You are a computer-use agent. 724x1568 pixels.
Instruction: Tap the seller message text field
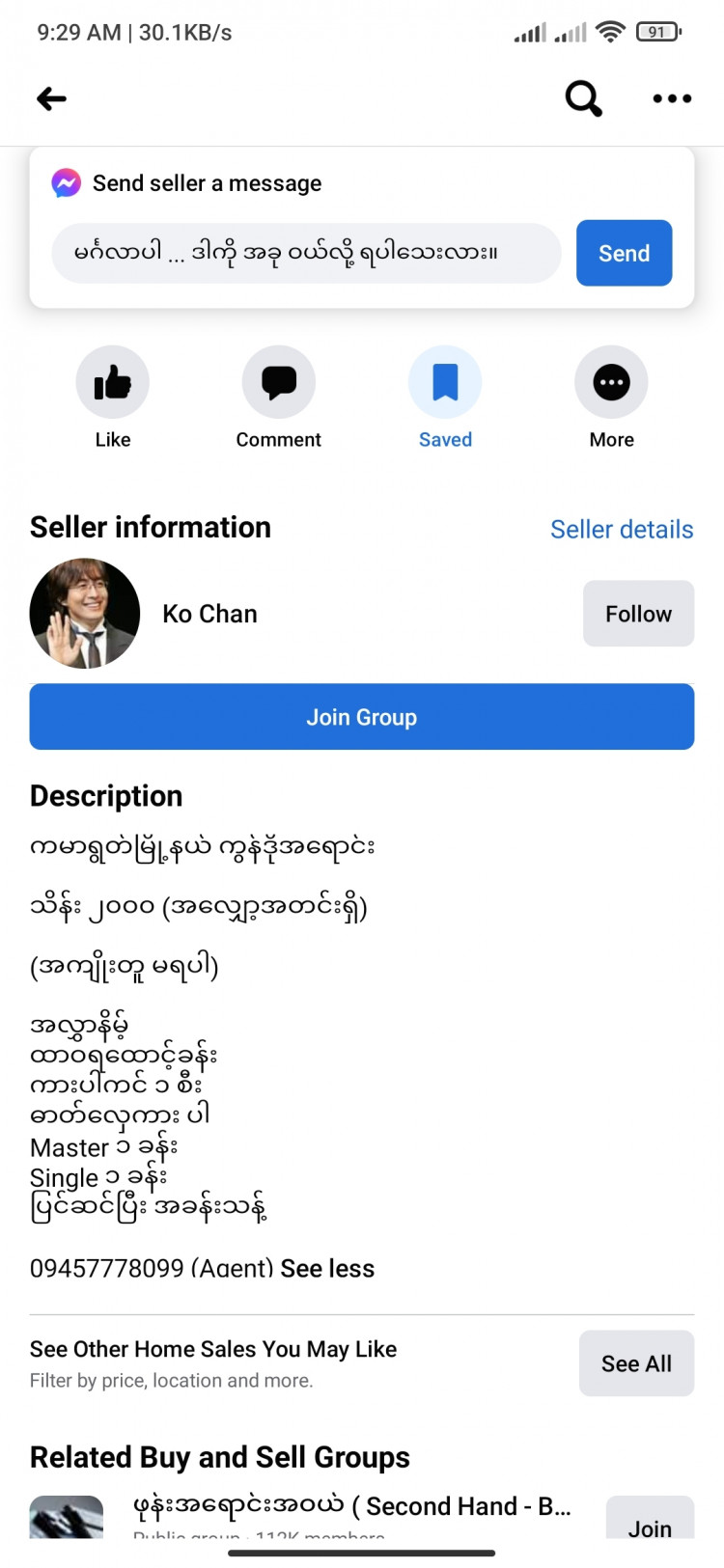pyautogui.click(x=306, y=254)
